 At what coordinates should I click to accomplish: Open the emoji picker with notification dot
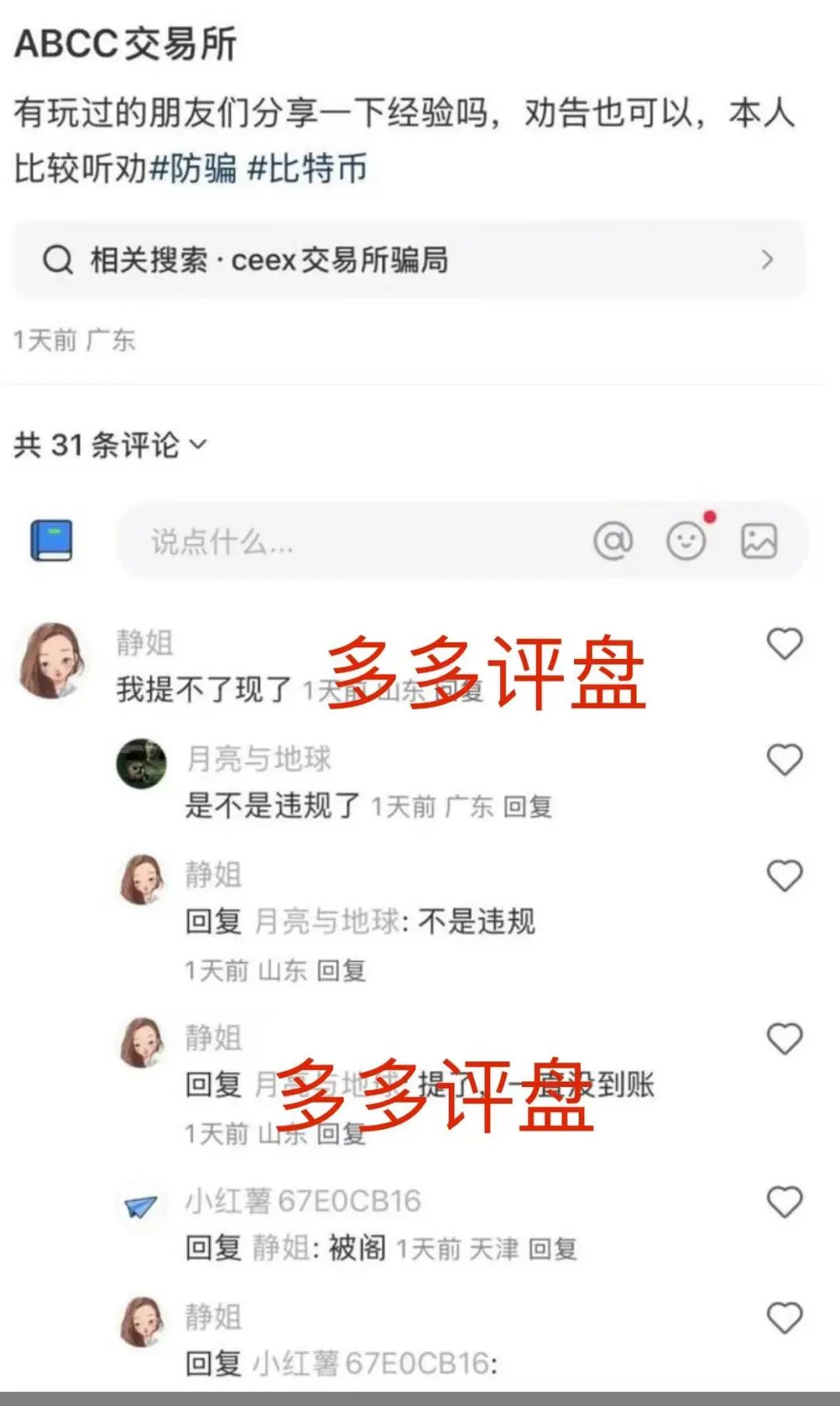click(x=684, y=542)
